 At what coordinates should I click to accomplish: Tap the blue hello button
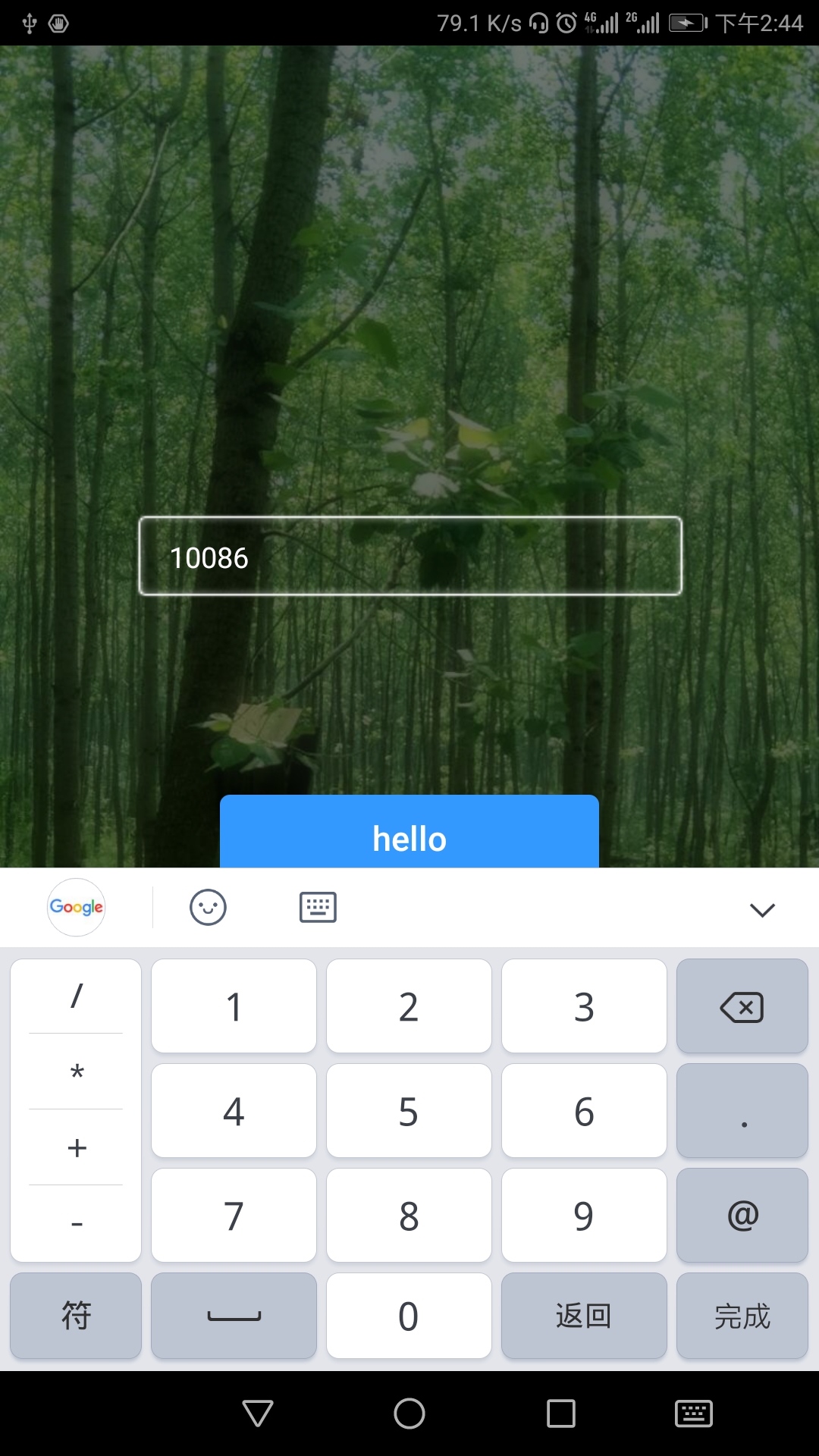(x=409, y=833)
